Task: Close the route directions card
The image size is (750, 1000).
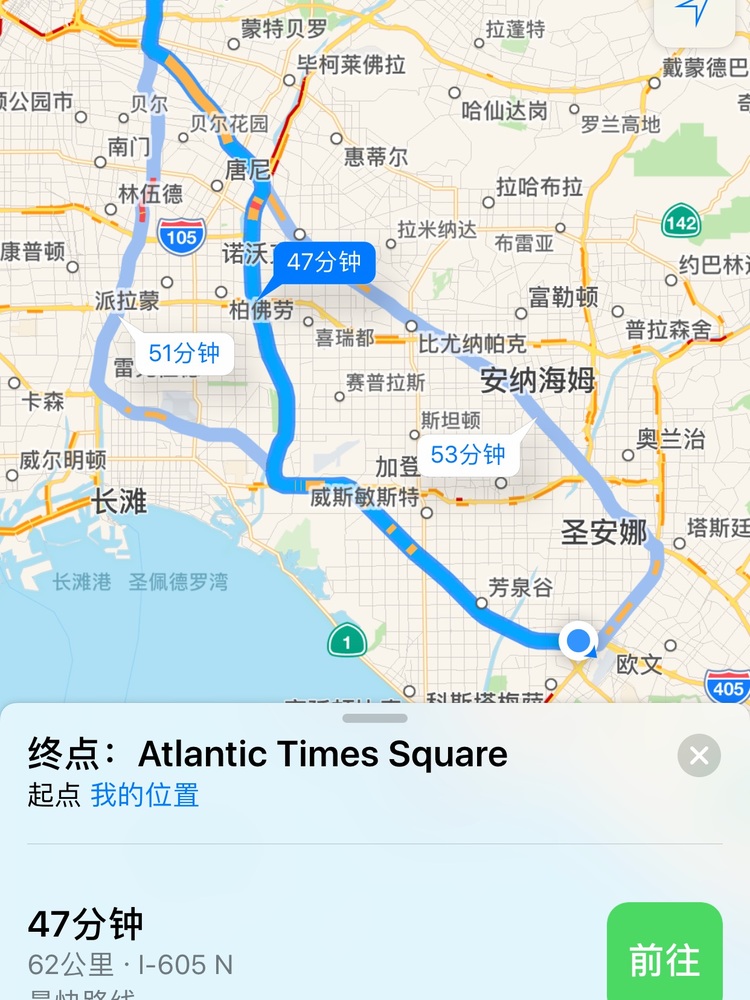Action: point(698,756)
